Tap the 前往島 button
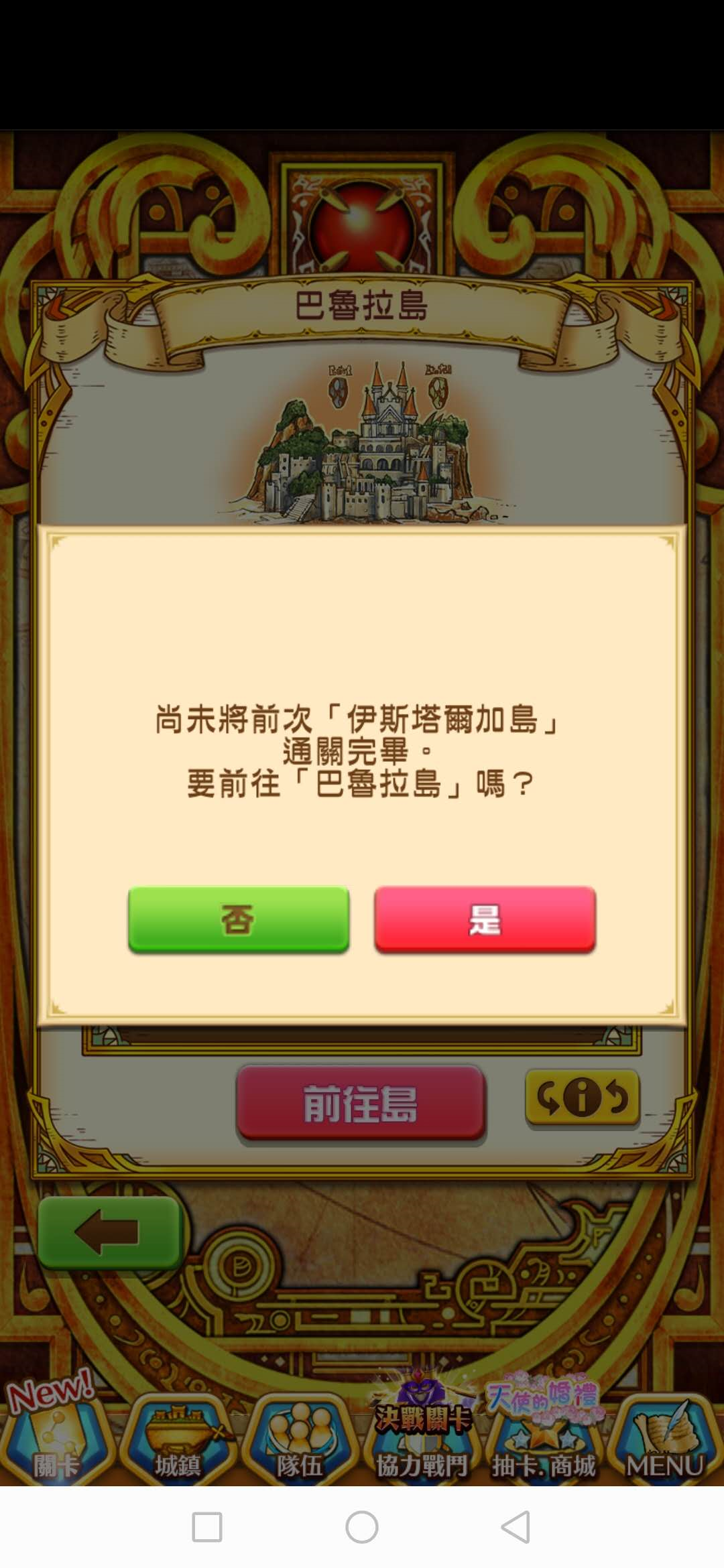This screenshot has height=1568, width=724. [361, 1103]
